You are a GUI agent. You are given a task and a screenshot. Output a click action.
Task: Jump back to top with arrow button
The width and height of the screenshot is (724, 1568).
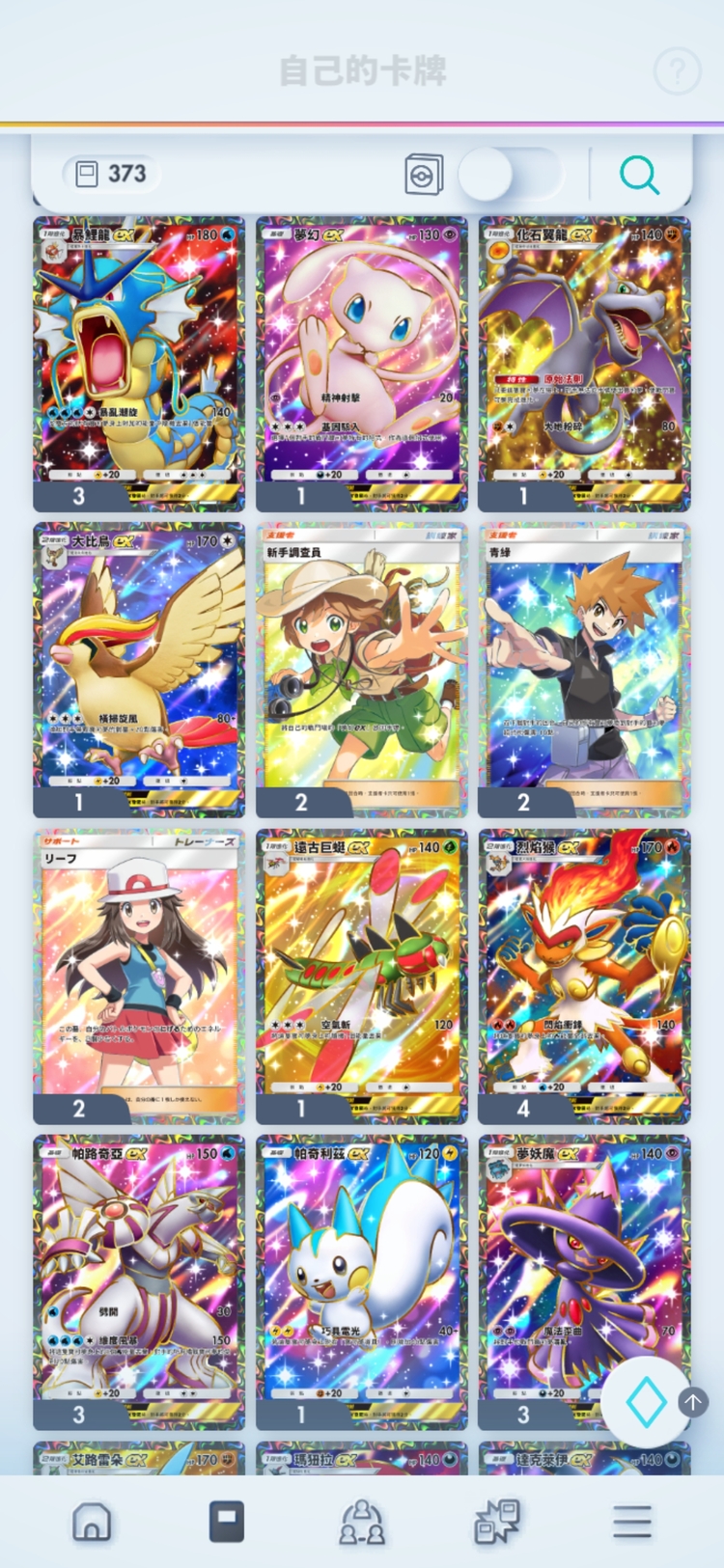pos(693,1401)
